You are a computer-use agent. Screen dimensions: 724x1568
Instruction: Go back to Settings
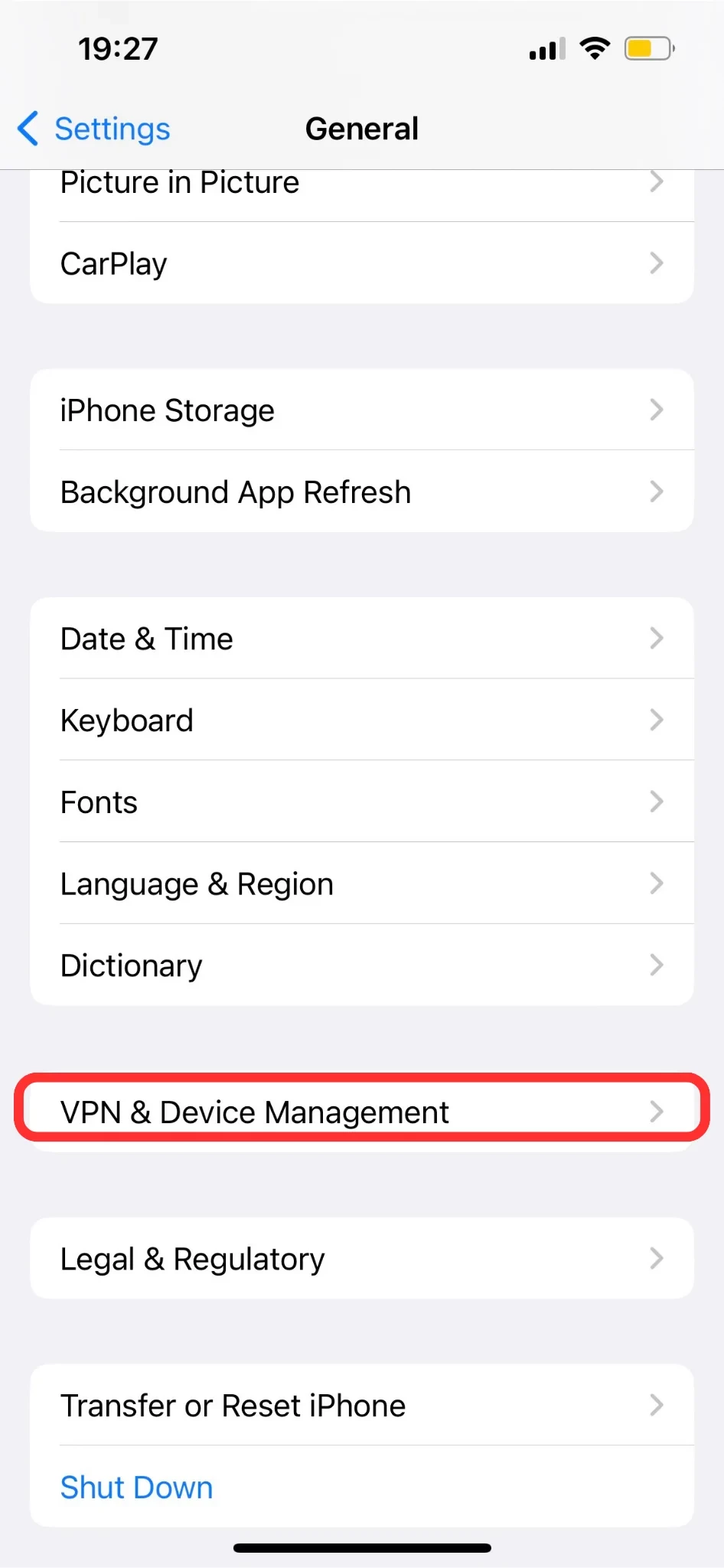coord(94,129)
